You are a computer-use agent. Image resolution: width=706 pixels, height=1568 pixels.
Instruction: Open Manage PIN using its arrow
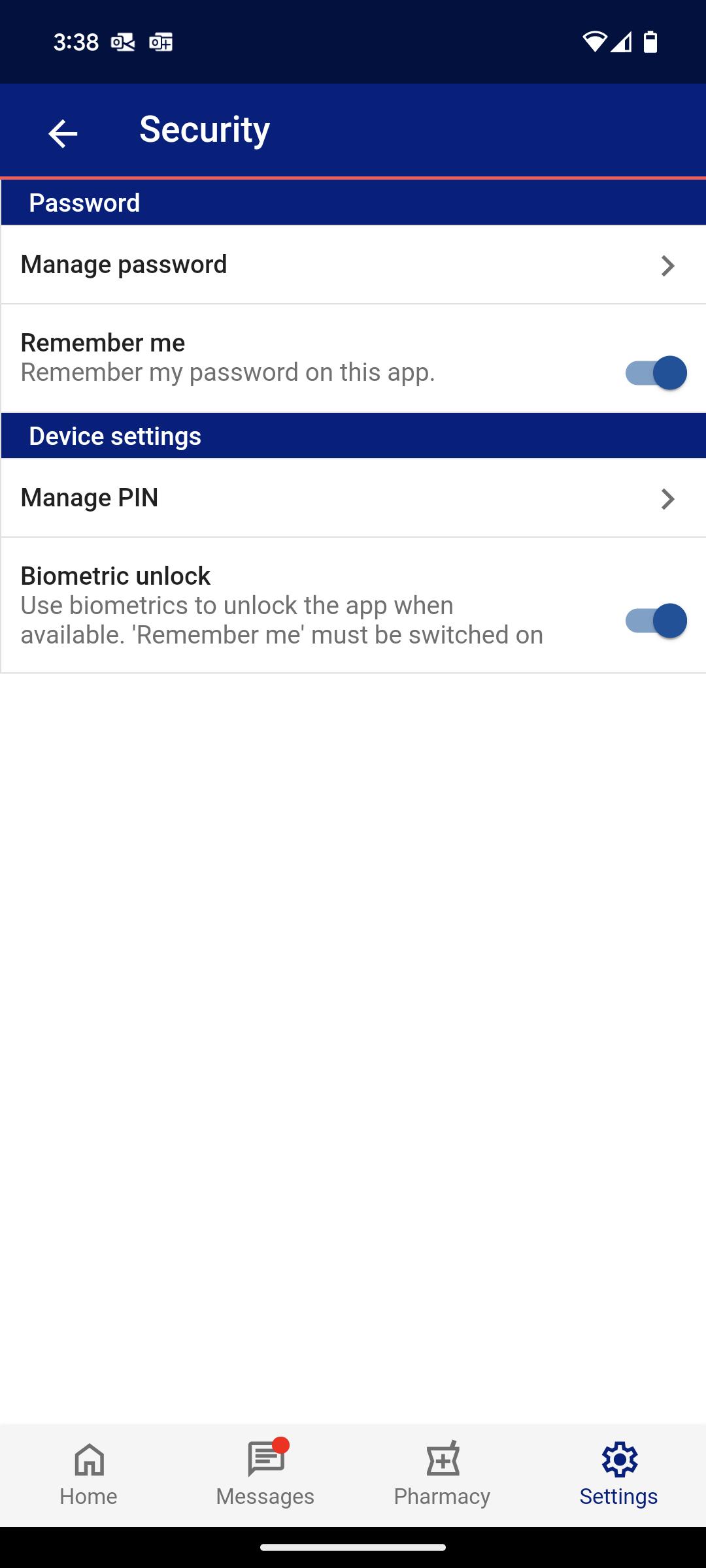click(667, 498)
